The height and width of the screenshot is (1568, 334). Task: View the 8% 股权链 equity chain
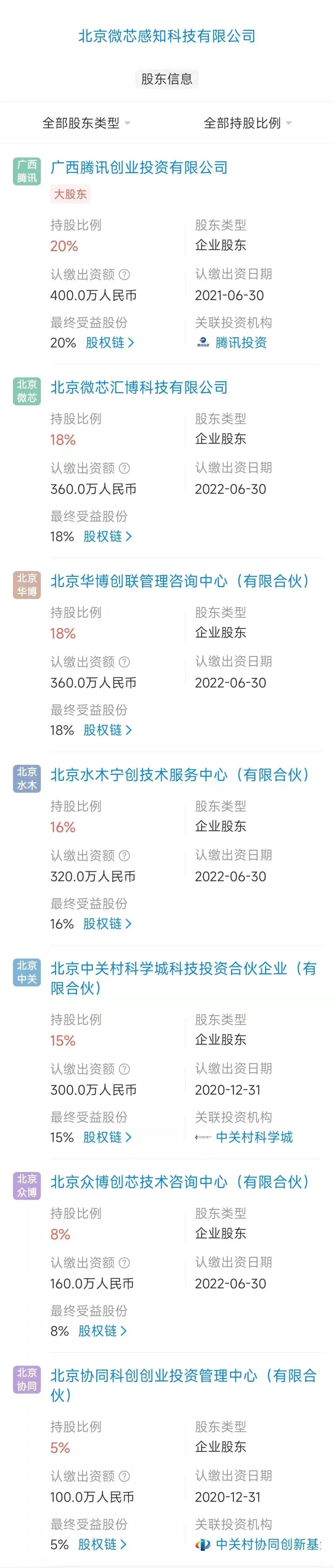(102, 1330)
